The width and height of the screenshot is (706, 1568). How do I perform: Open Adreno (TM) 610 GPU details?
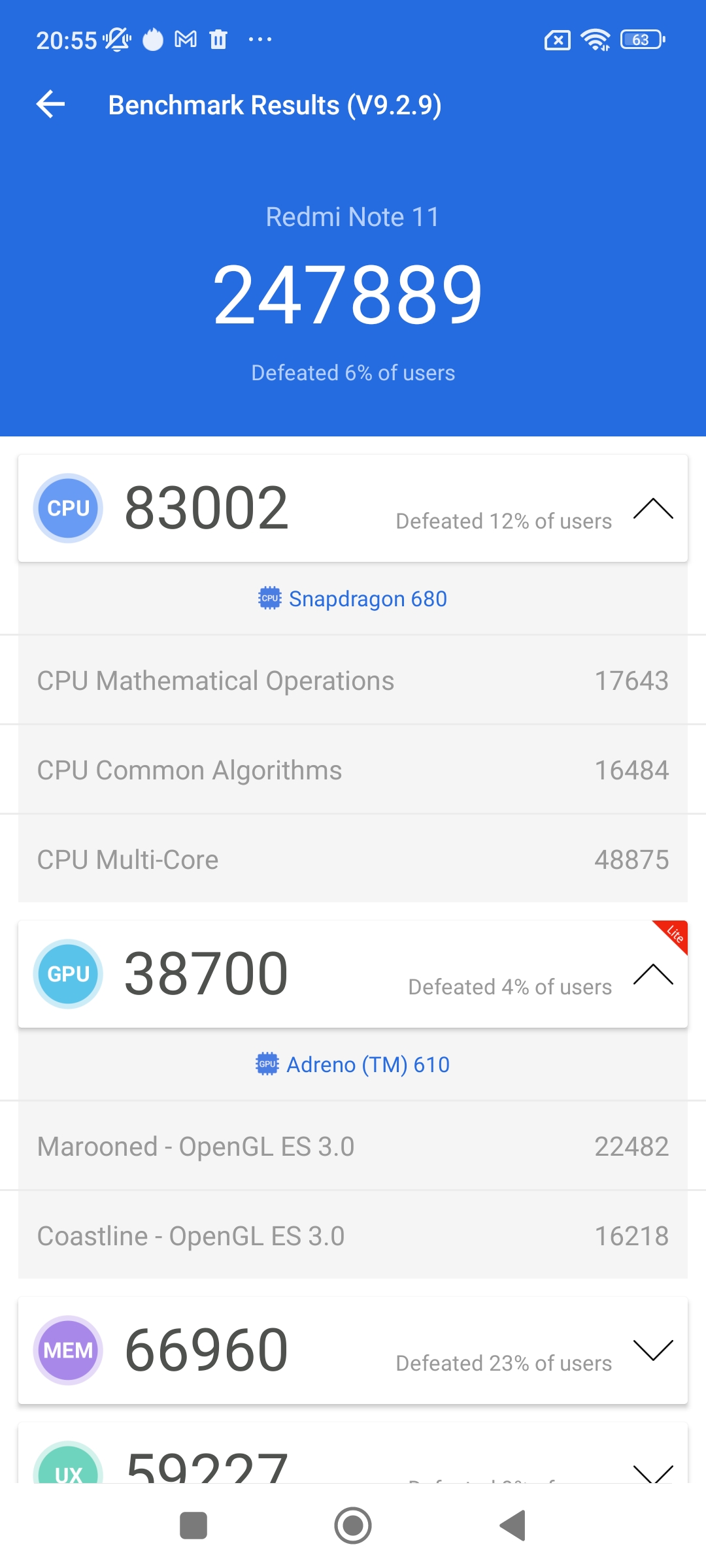[x=353, y=1064]
